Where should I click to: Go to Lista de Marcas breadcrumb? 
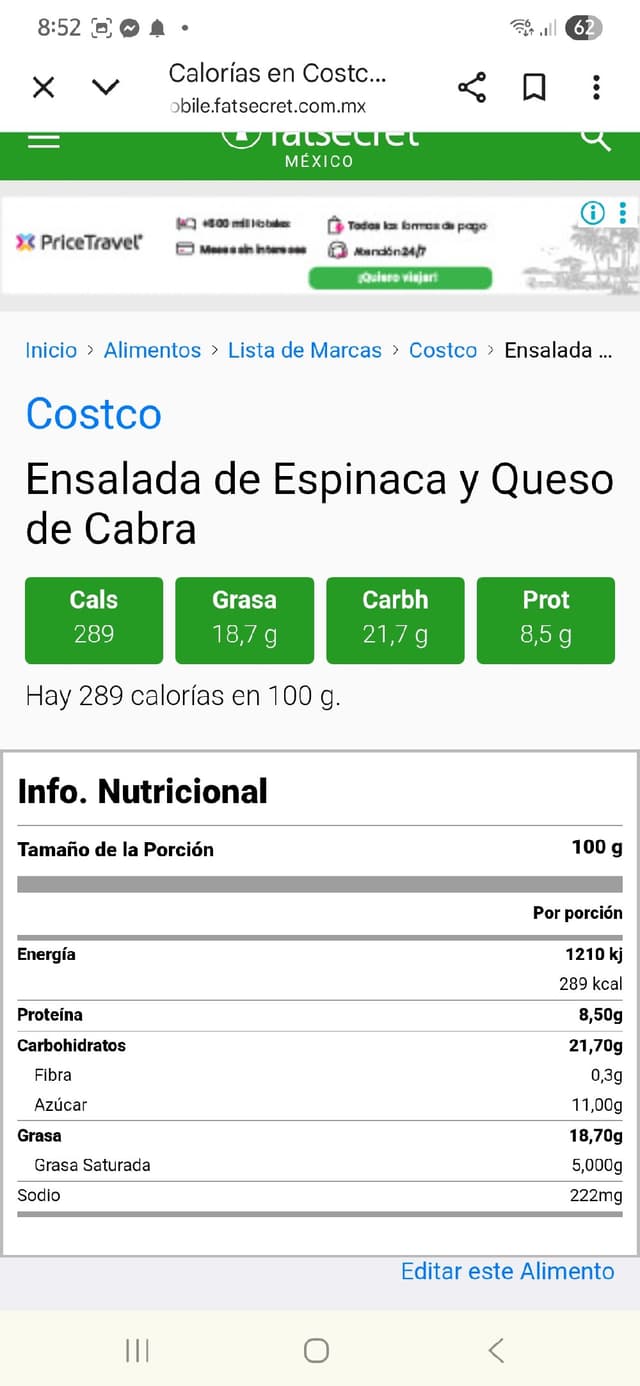pos(305,350)
